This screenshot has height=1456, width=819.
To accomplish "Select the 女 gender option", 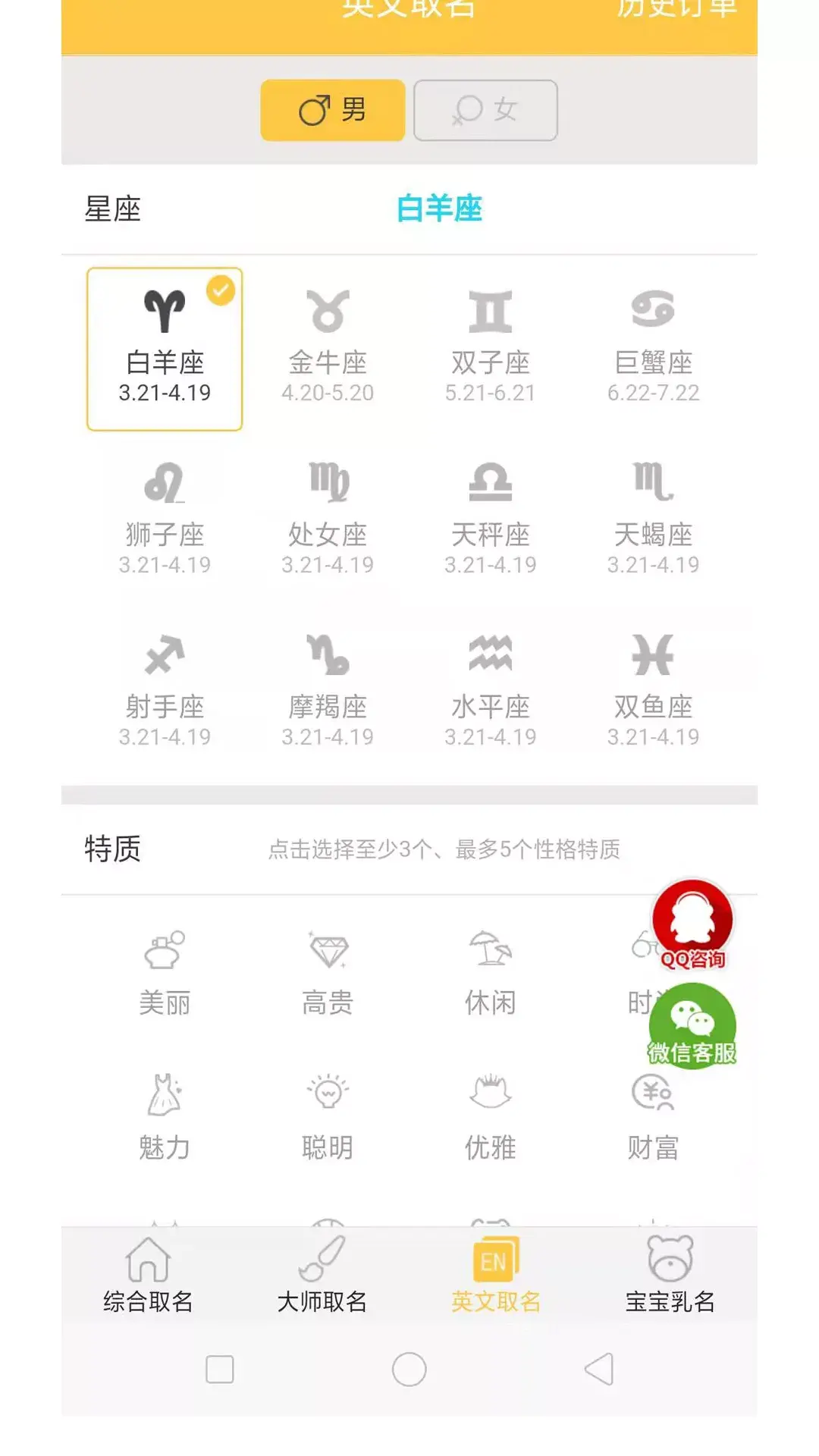I will pyautogui.click(x=485, y=110).
